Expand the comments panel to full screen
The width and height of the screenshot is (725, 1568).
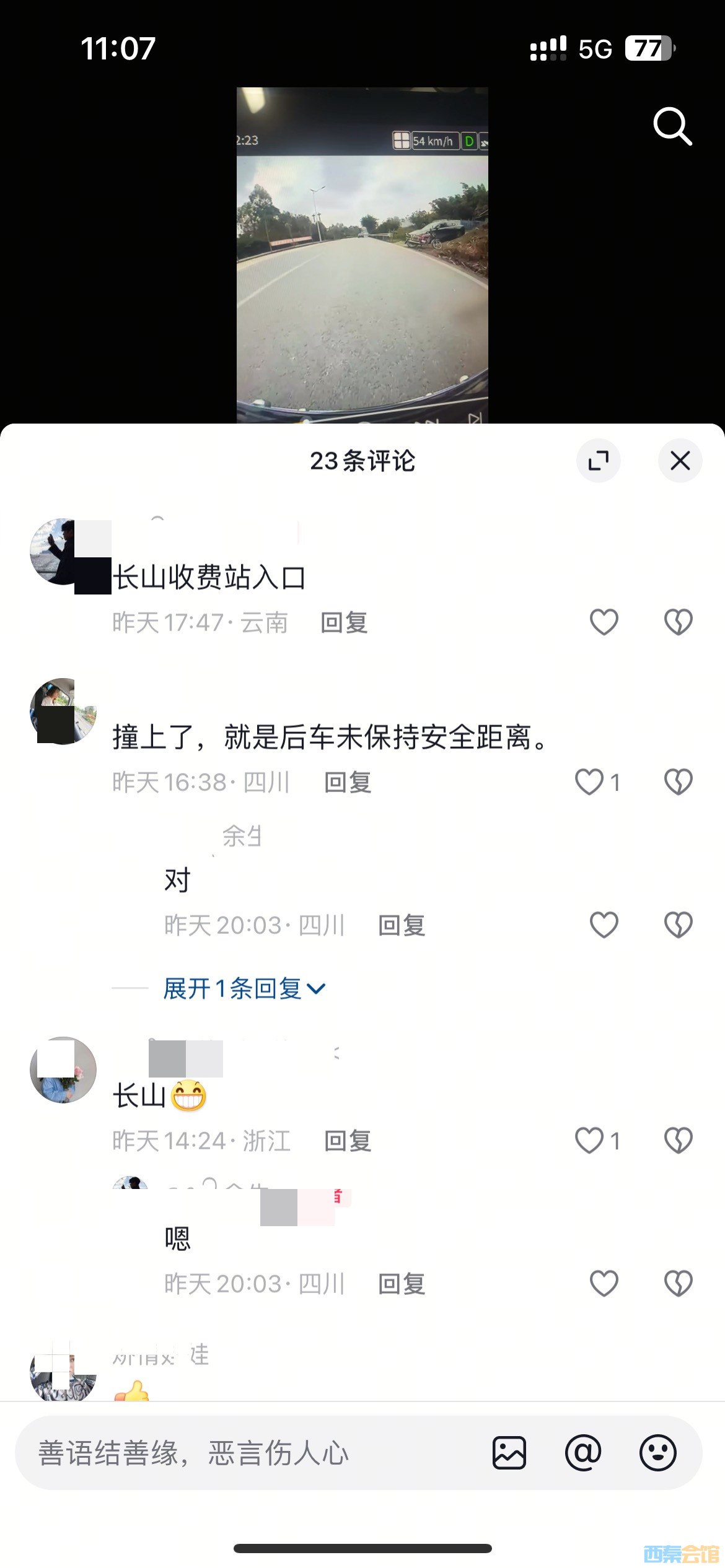click(x=598, y=461)
